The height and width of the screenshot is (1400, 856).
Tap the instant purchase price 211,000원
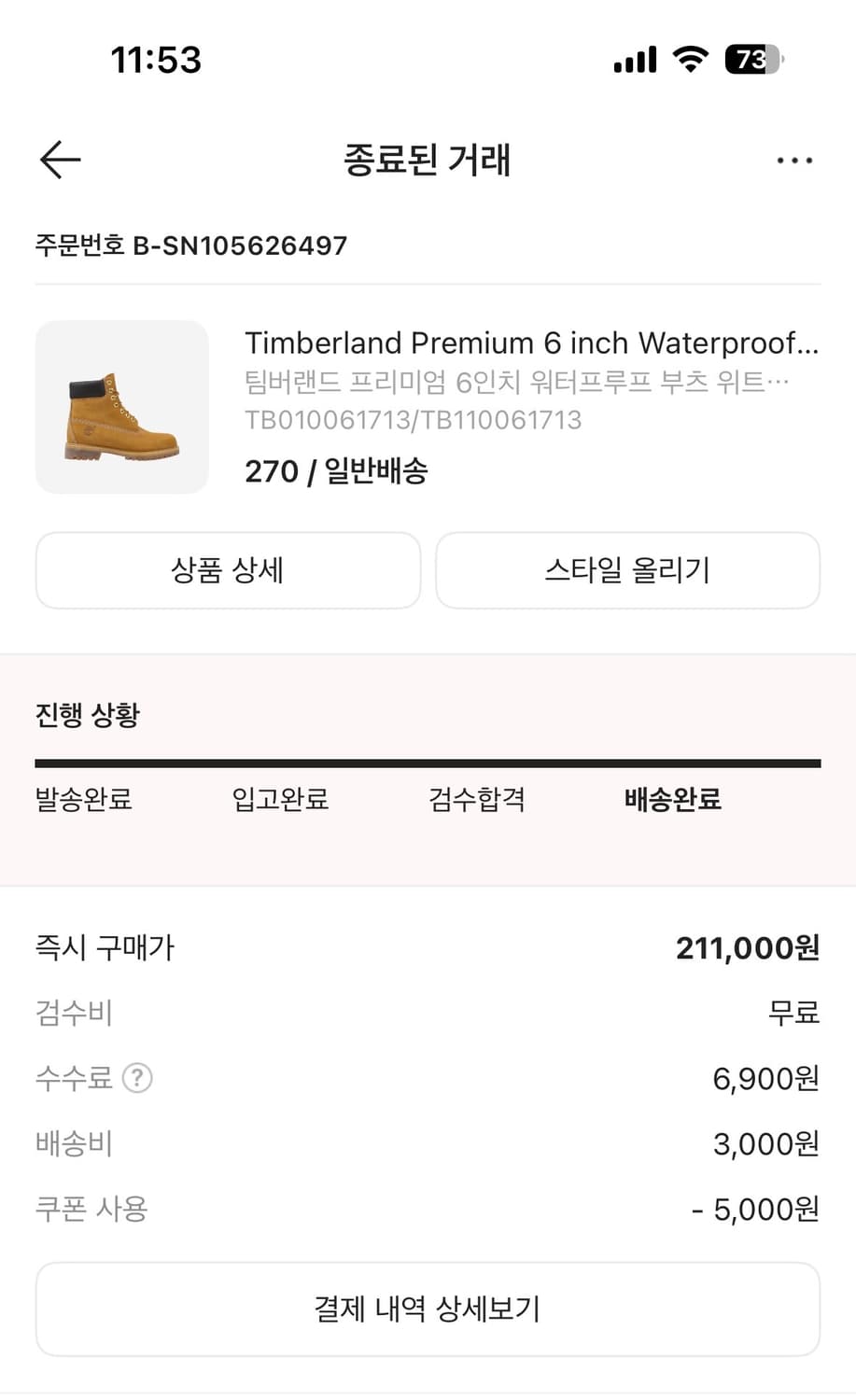[x=748, y=947]
